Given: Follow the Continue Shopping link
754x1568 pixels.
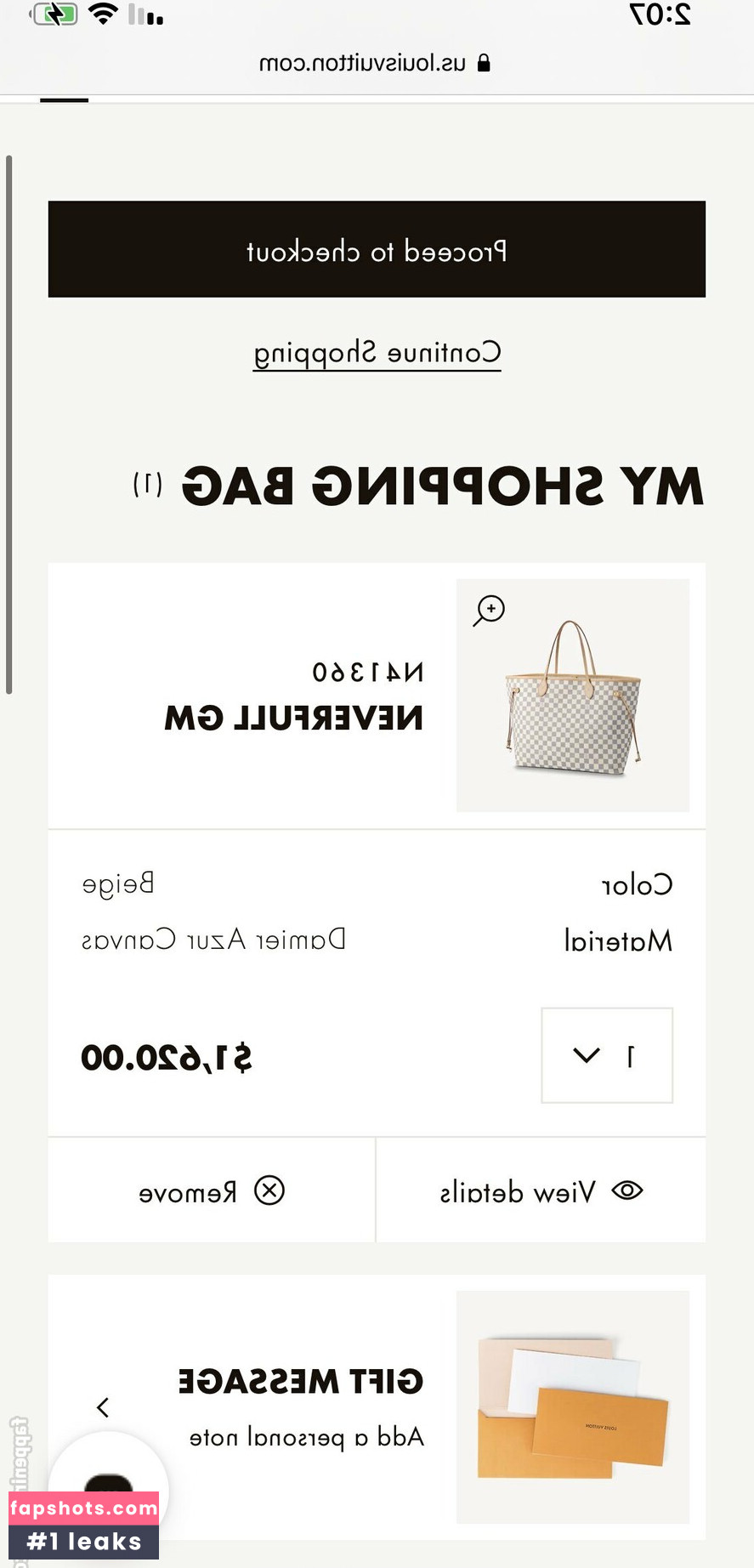Looking at the screenshot, I should 377,353.
